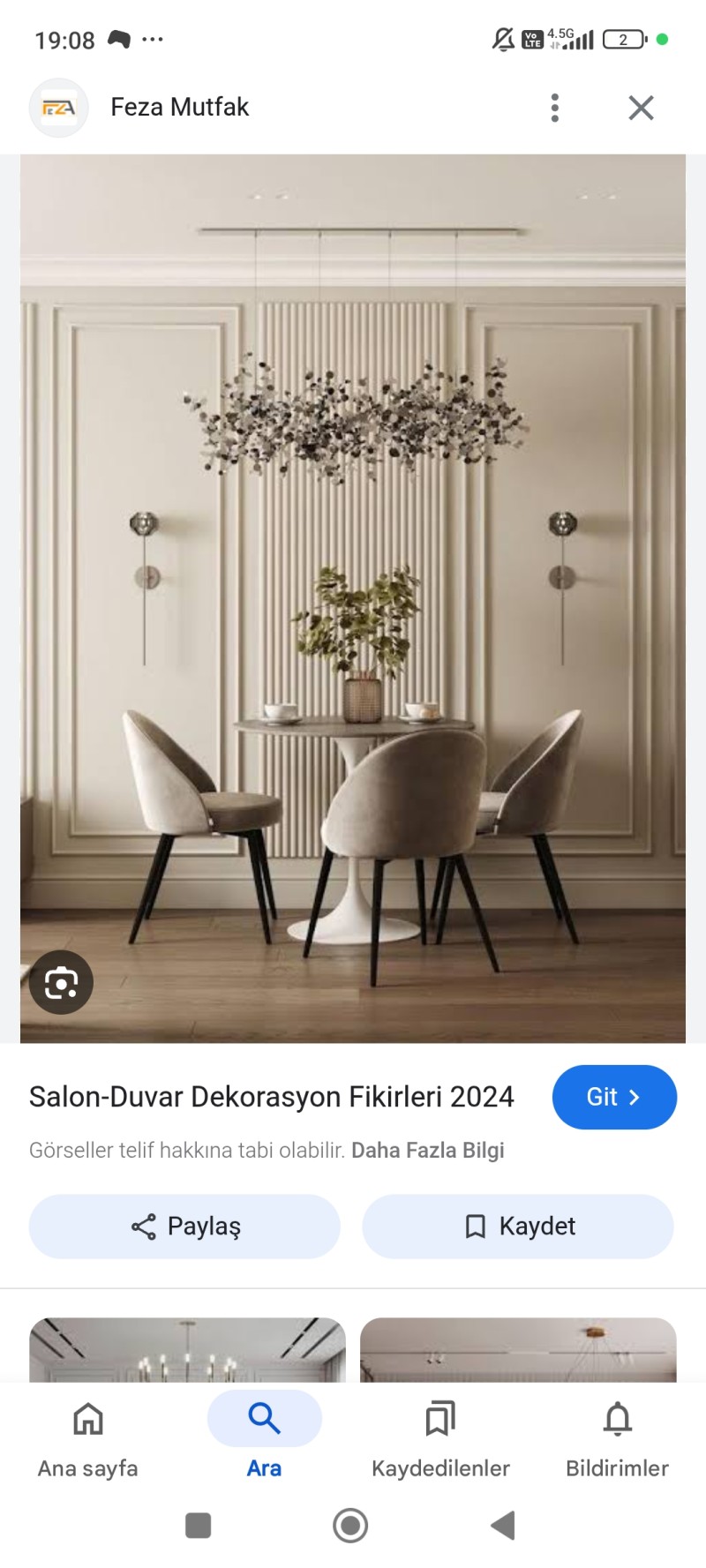Go to the phone's home screen
Screen dimensions: 706x1568
(350, 1525)
